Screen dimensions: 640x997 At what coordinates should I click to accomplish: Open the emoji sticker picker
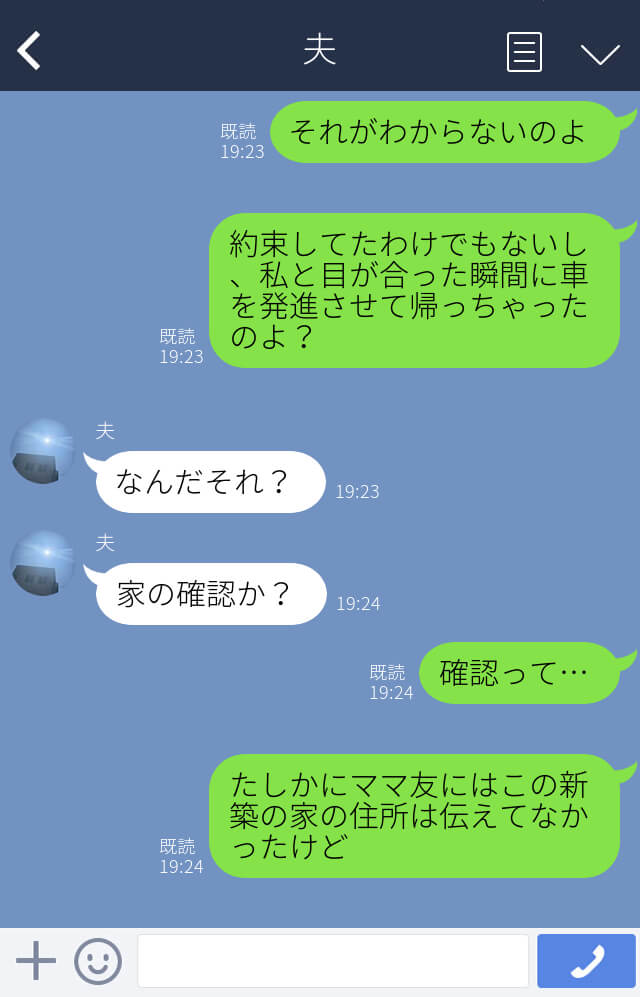98,961
